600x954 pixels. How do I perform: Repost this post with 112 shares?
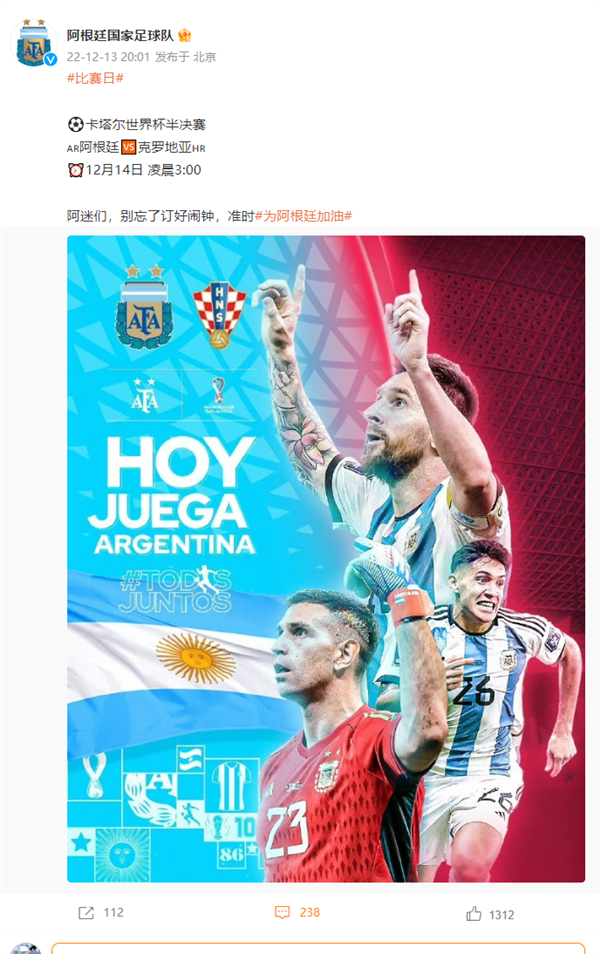click(x=100, y=912)
